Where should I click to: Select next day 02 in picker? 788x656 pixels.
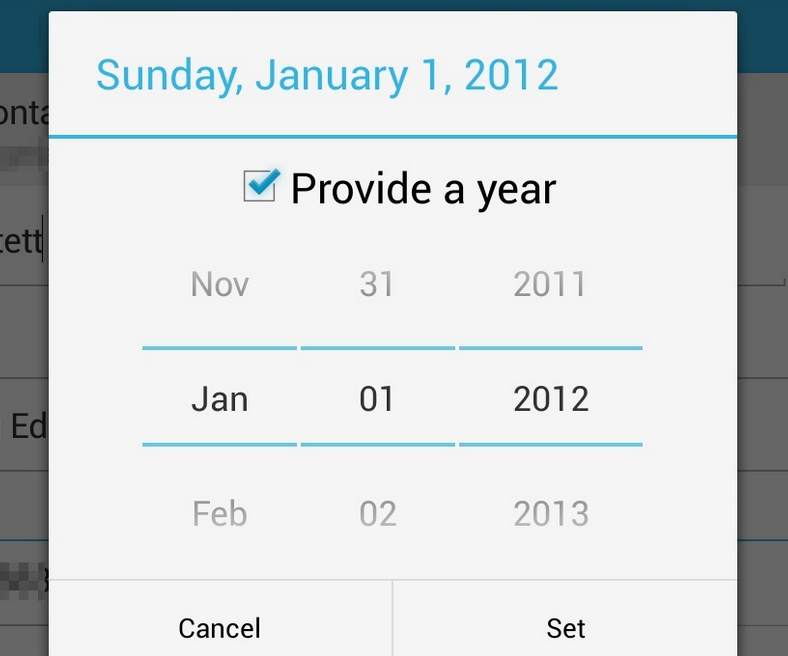pyautogui.click(x=377, y=514)
